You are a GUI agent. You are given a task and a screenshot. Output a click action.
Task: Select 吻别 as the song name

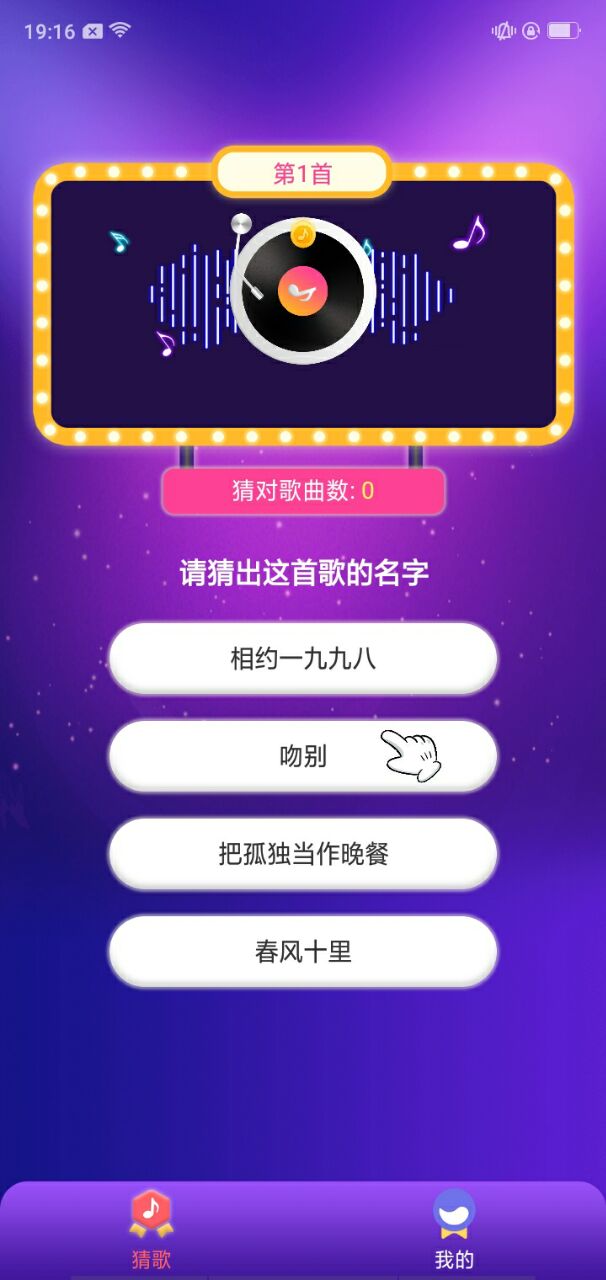pyautogui.click(x=303, y=757)
